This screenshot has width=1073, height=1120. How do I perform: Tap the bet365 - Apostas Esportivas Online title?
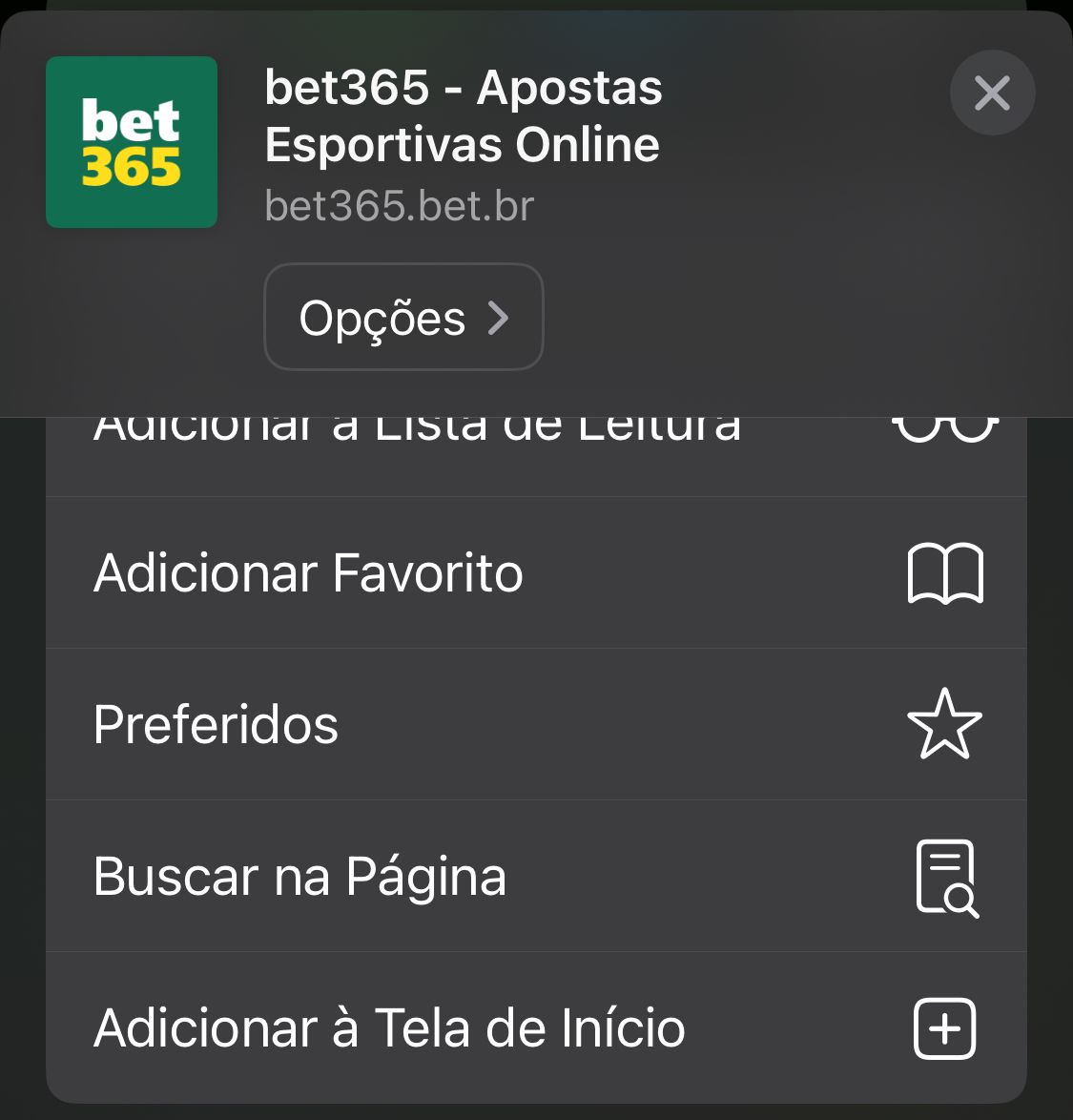click(463, 114)
